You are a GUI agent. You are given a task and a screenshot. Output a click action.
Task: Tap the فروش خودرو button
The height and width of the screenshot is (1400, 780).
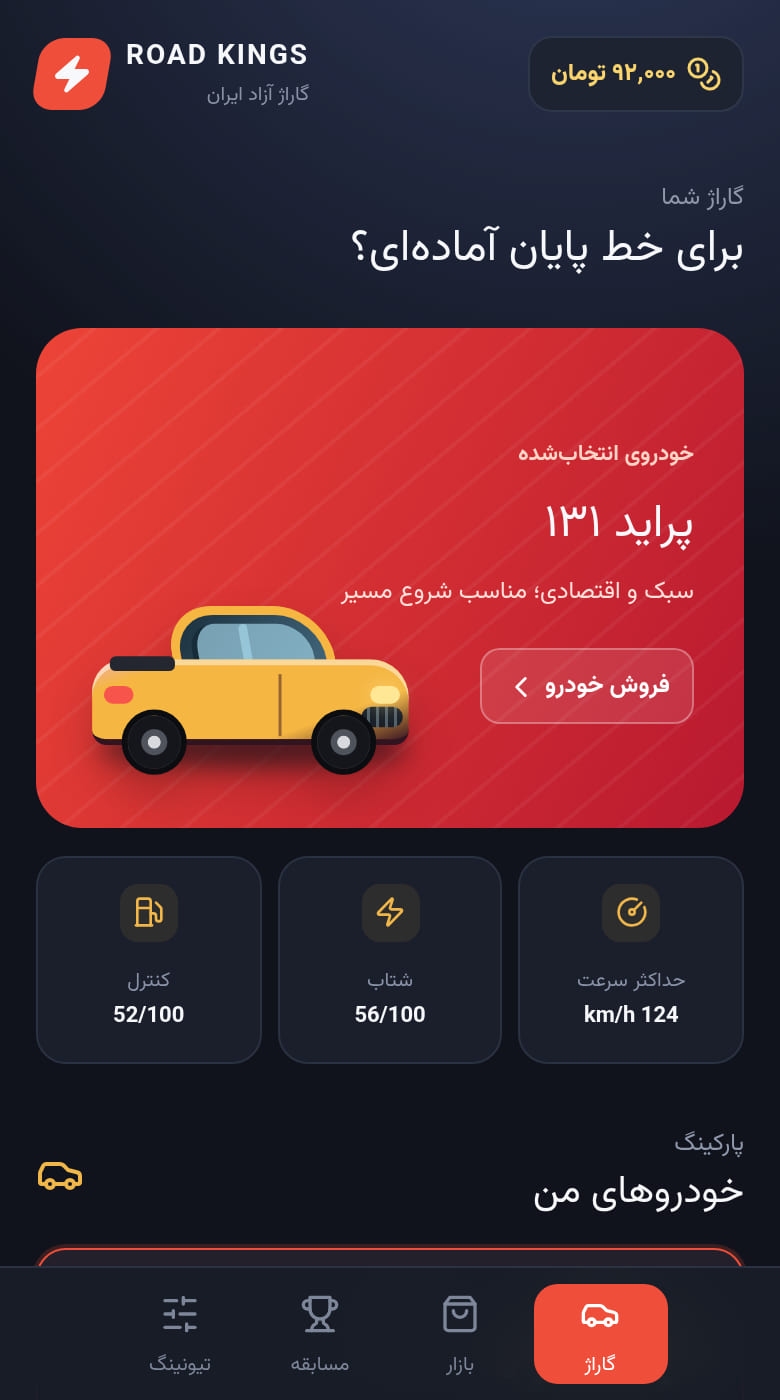587,686
